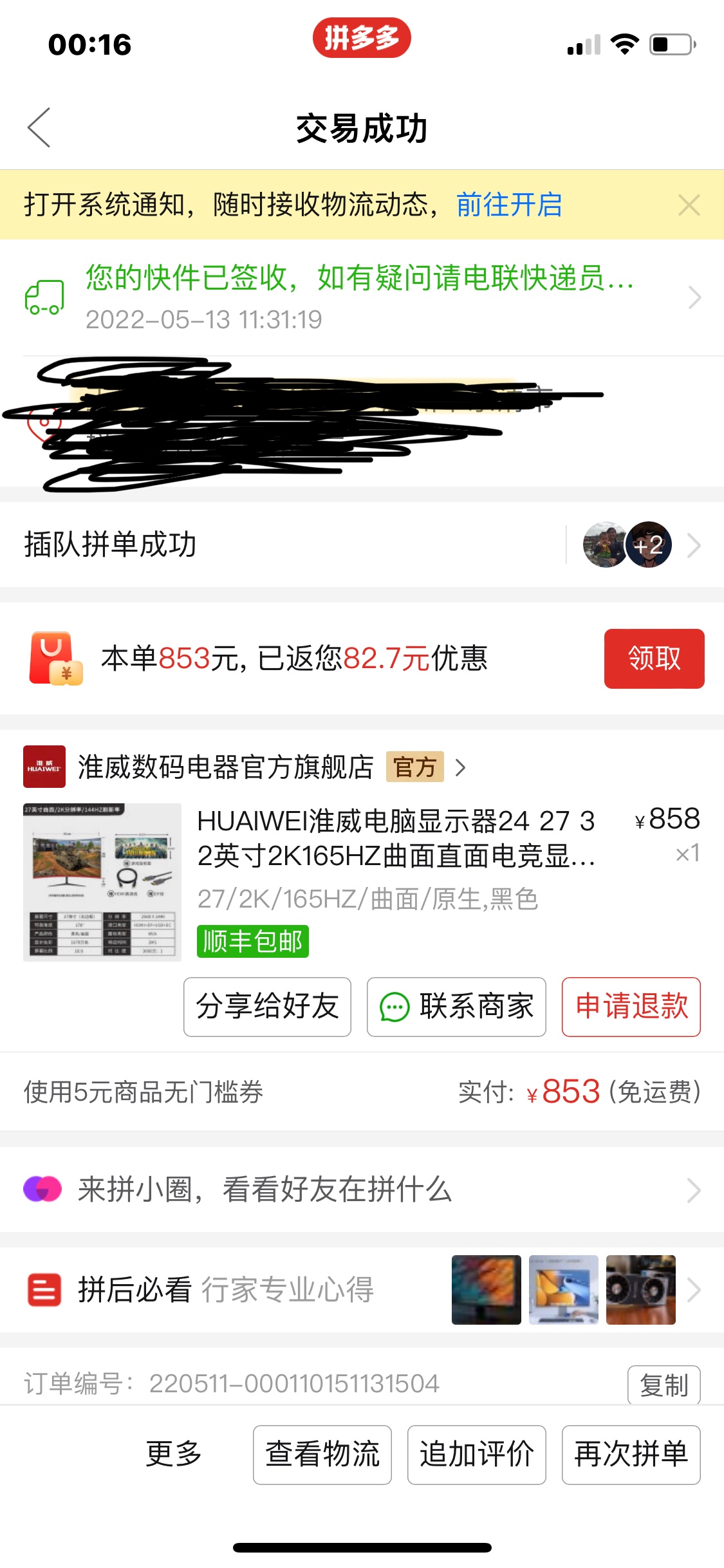Image resolution: width=724 pixels, height=1568 pixels.
Task: Open the HUAIWEI monitor product image
Action: 102,882
